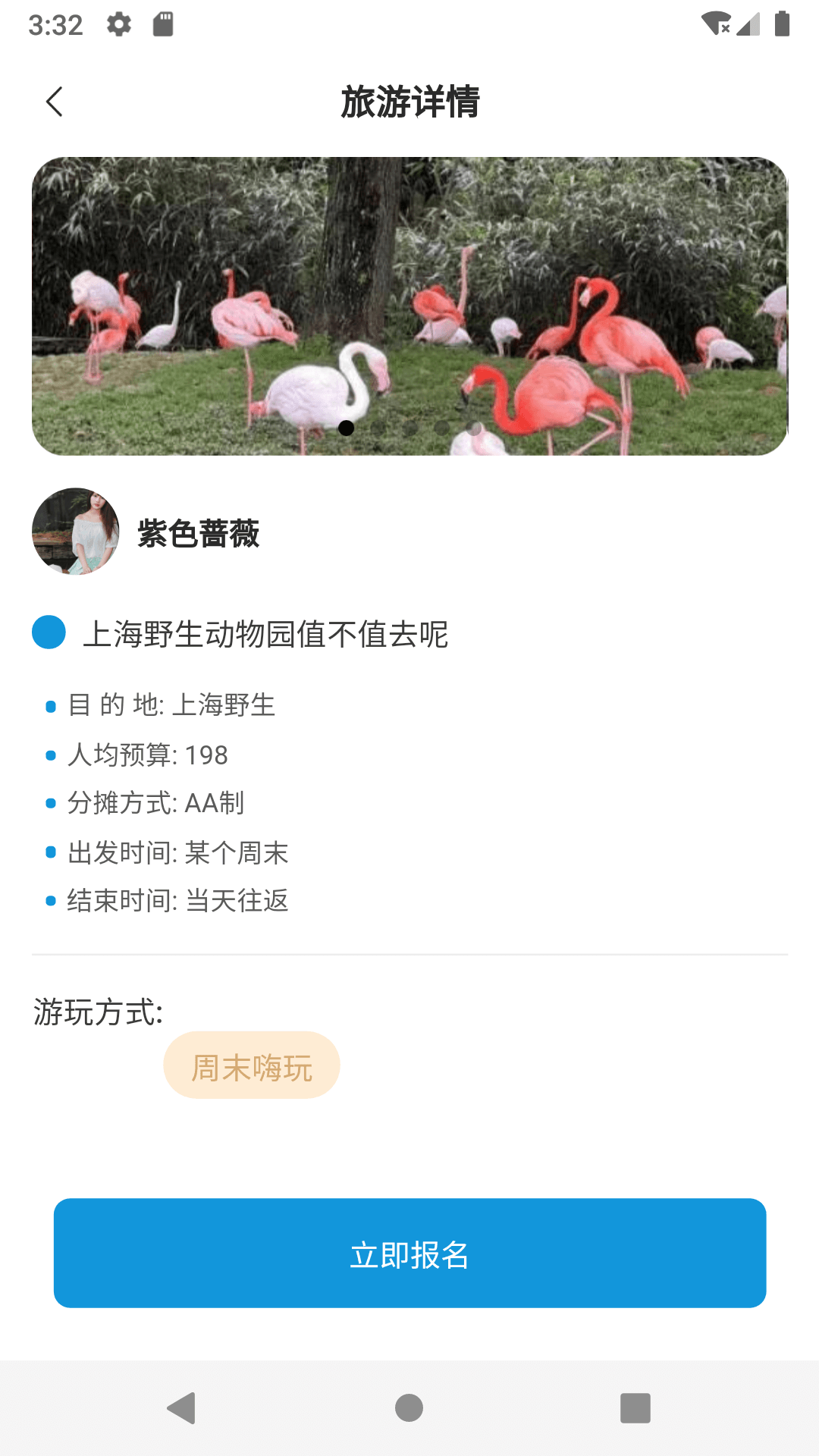
Task: Tap the blue bullet beside 人均预算
Action: [x=50, y=755]
